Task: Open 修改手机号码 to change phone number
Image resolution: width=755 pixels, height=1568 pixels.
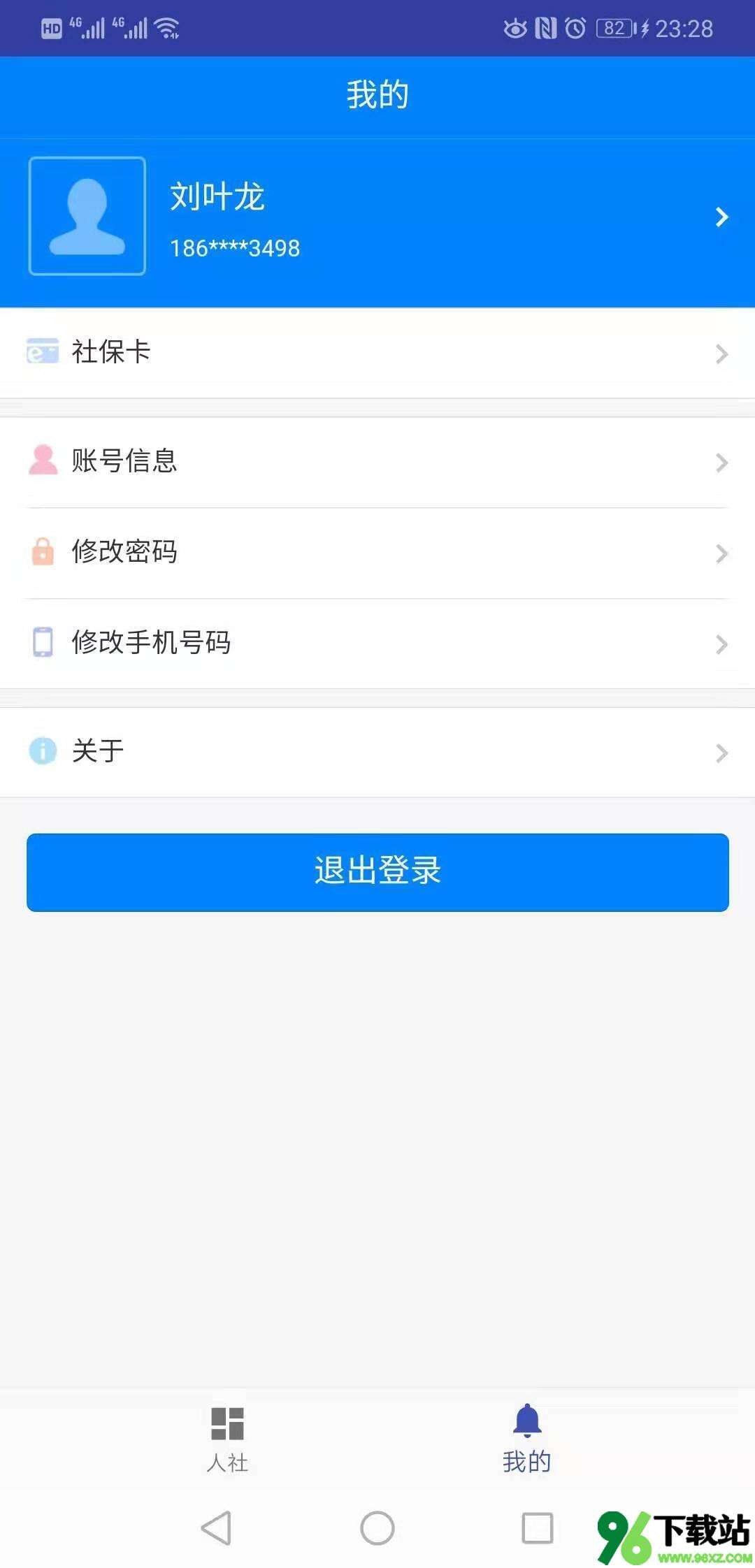Action: coord(377,644)
